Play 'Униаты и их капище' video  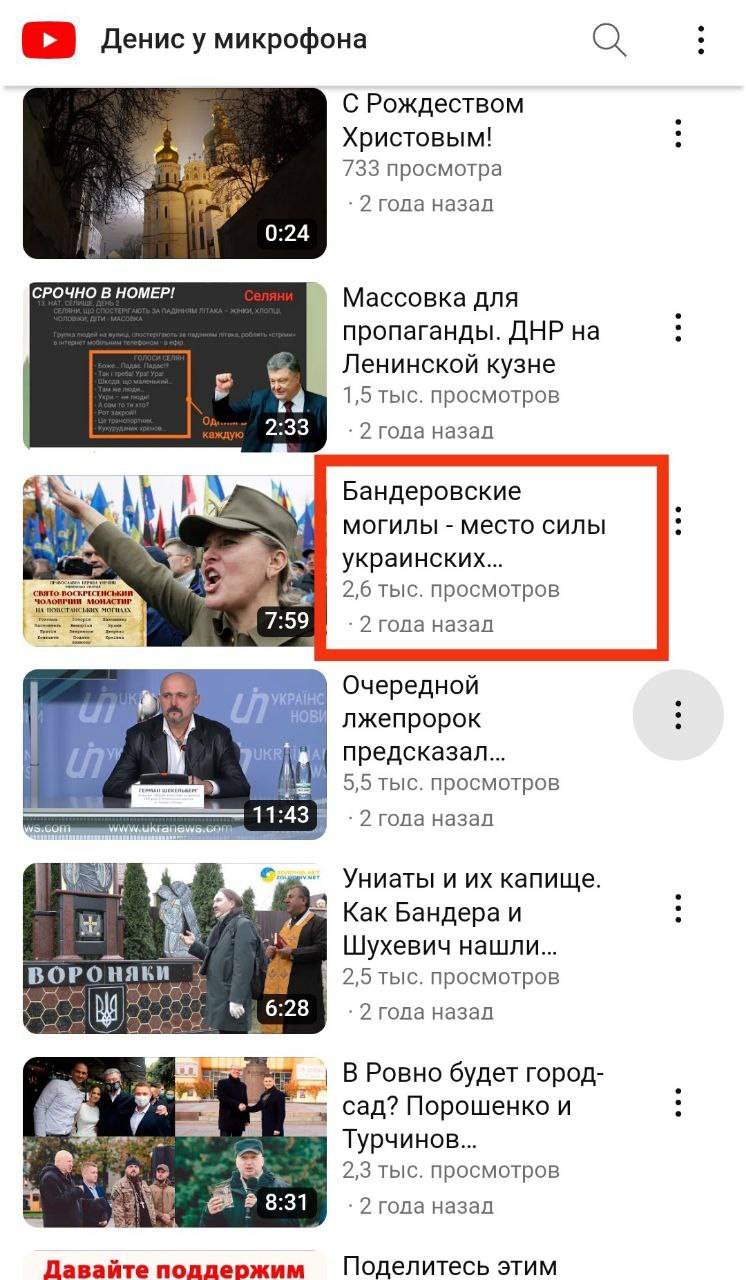pyautogui.click(x=175, y=948)
